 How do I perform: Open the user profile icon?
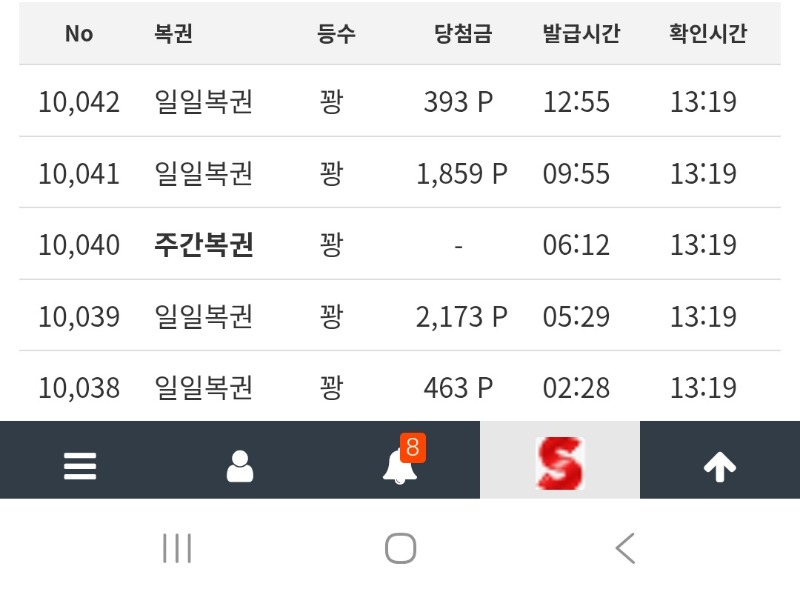click(240, 466)
